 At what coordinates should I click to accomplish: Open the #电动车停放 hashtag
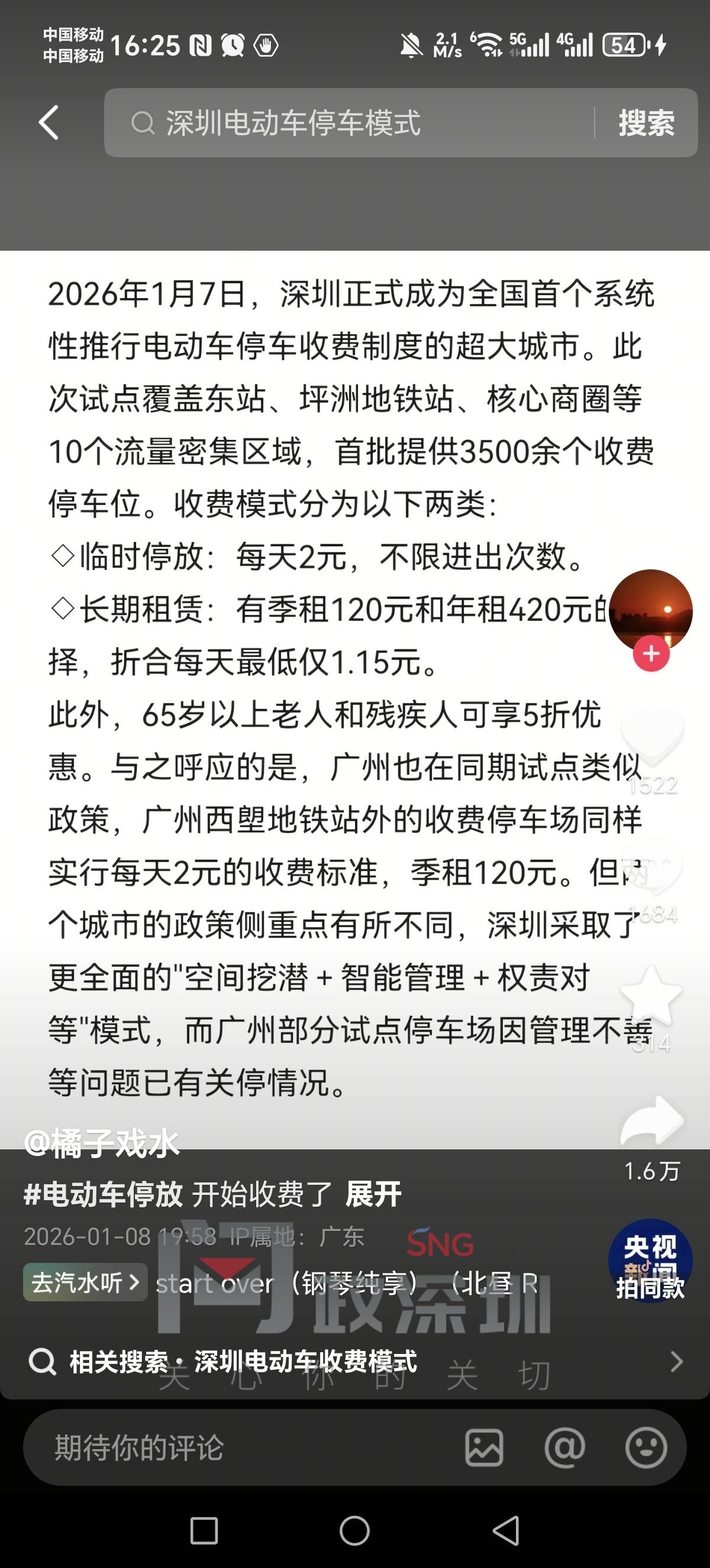(103, 1194)
